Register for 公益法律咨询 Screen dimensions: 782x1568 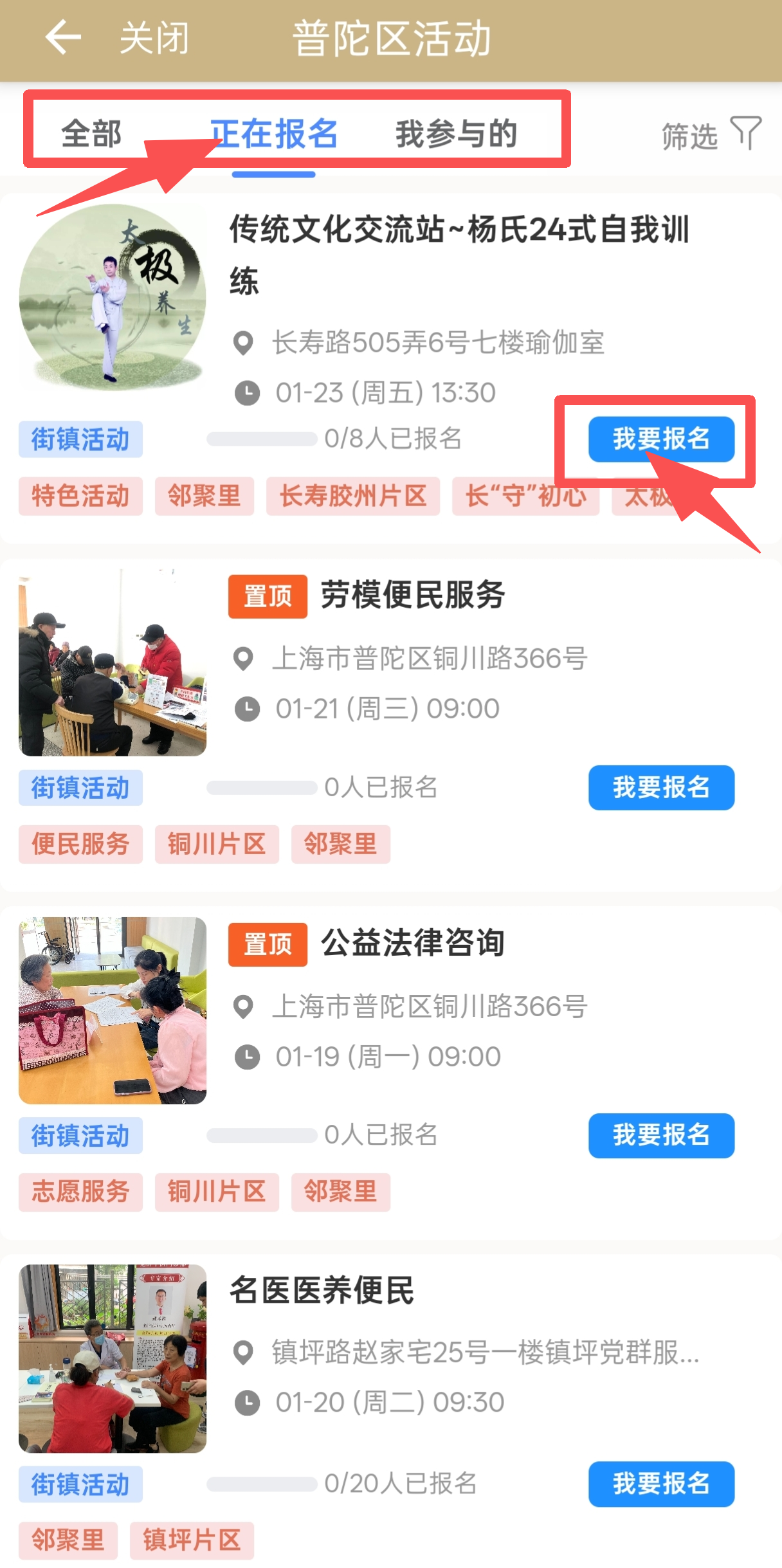[x=661, y=1136]
